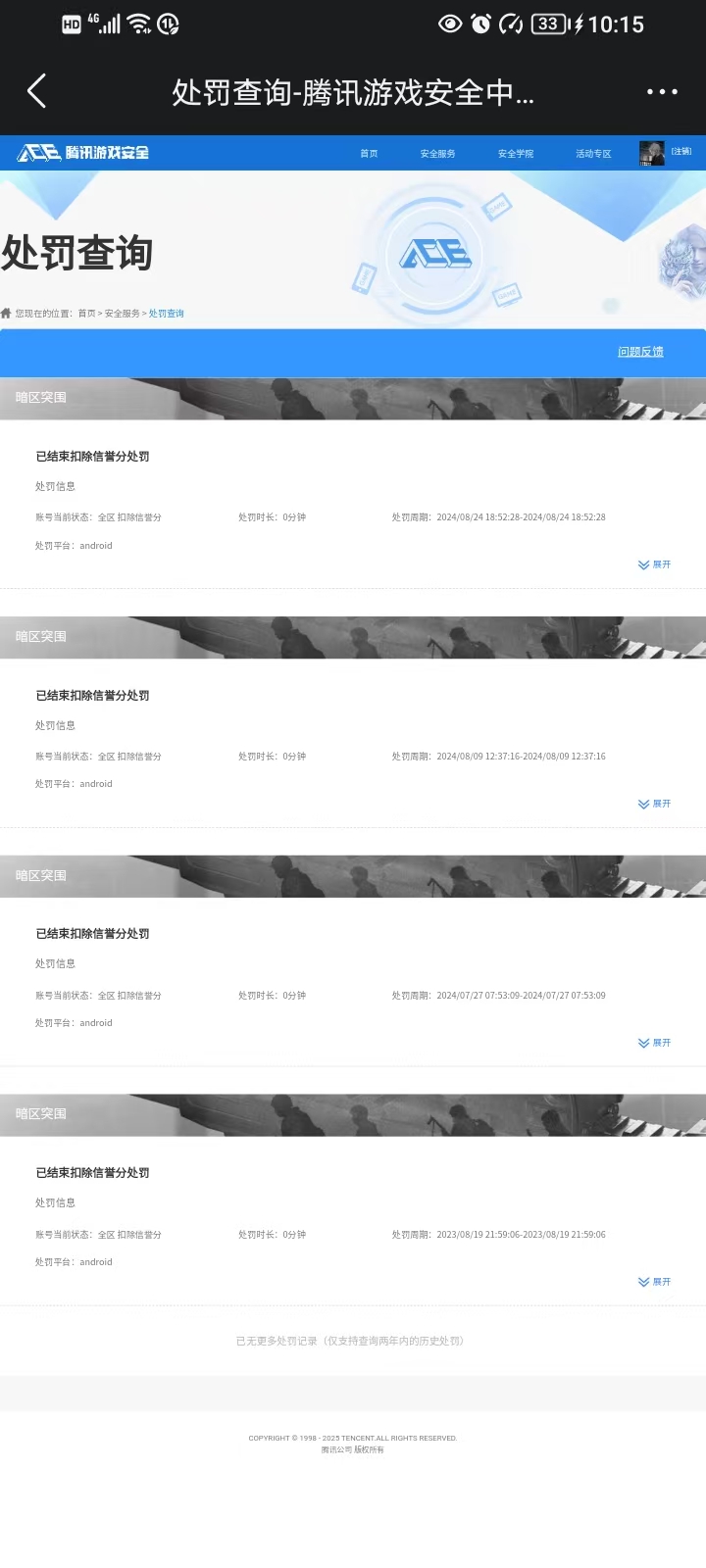Tap 首页 in the breadcrumb path

point(87,314)
